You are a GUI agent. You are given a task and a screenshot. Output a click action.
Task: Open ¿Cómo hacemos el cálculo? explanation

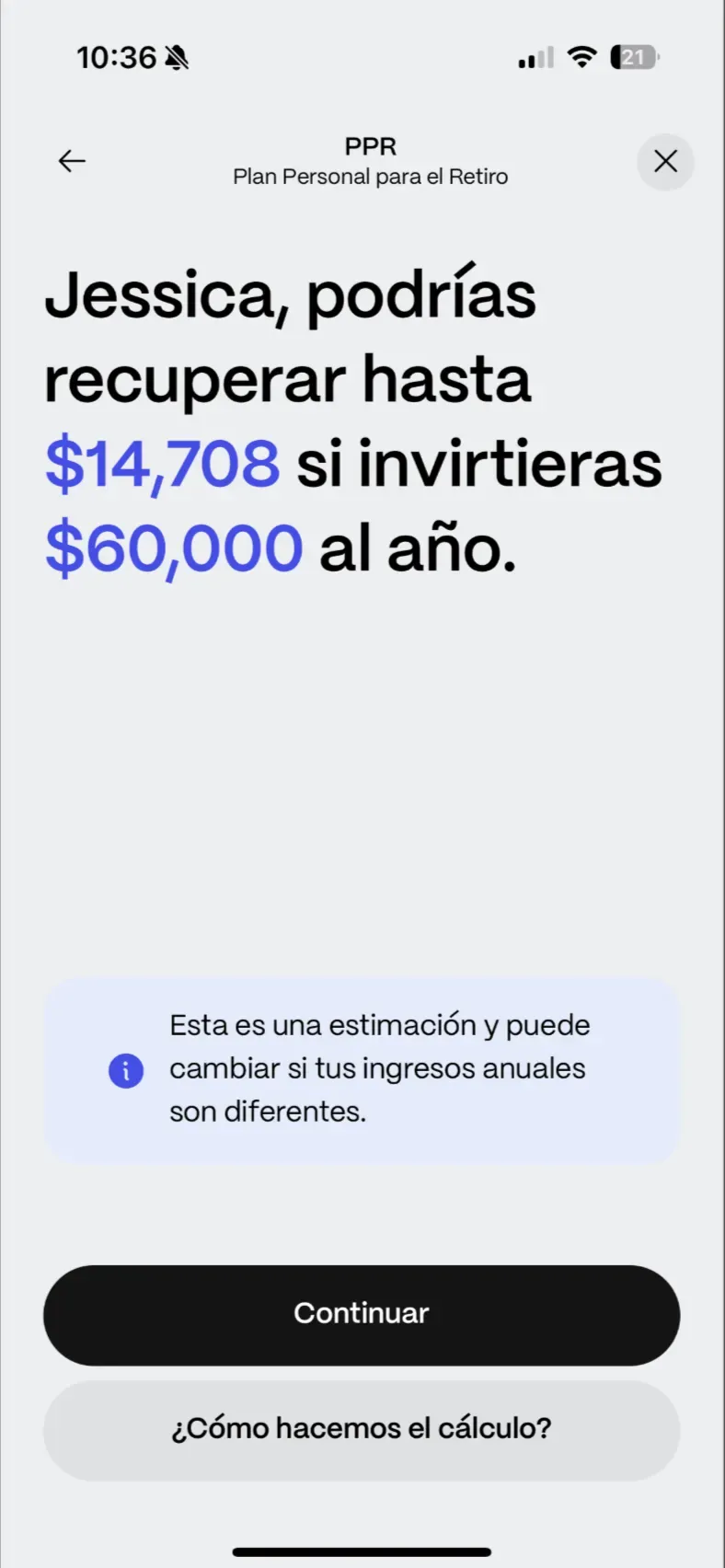(x=362, y=1429)
